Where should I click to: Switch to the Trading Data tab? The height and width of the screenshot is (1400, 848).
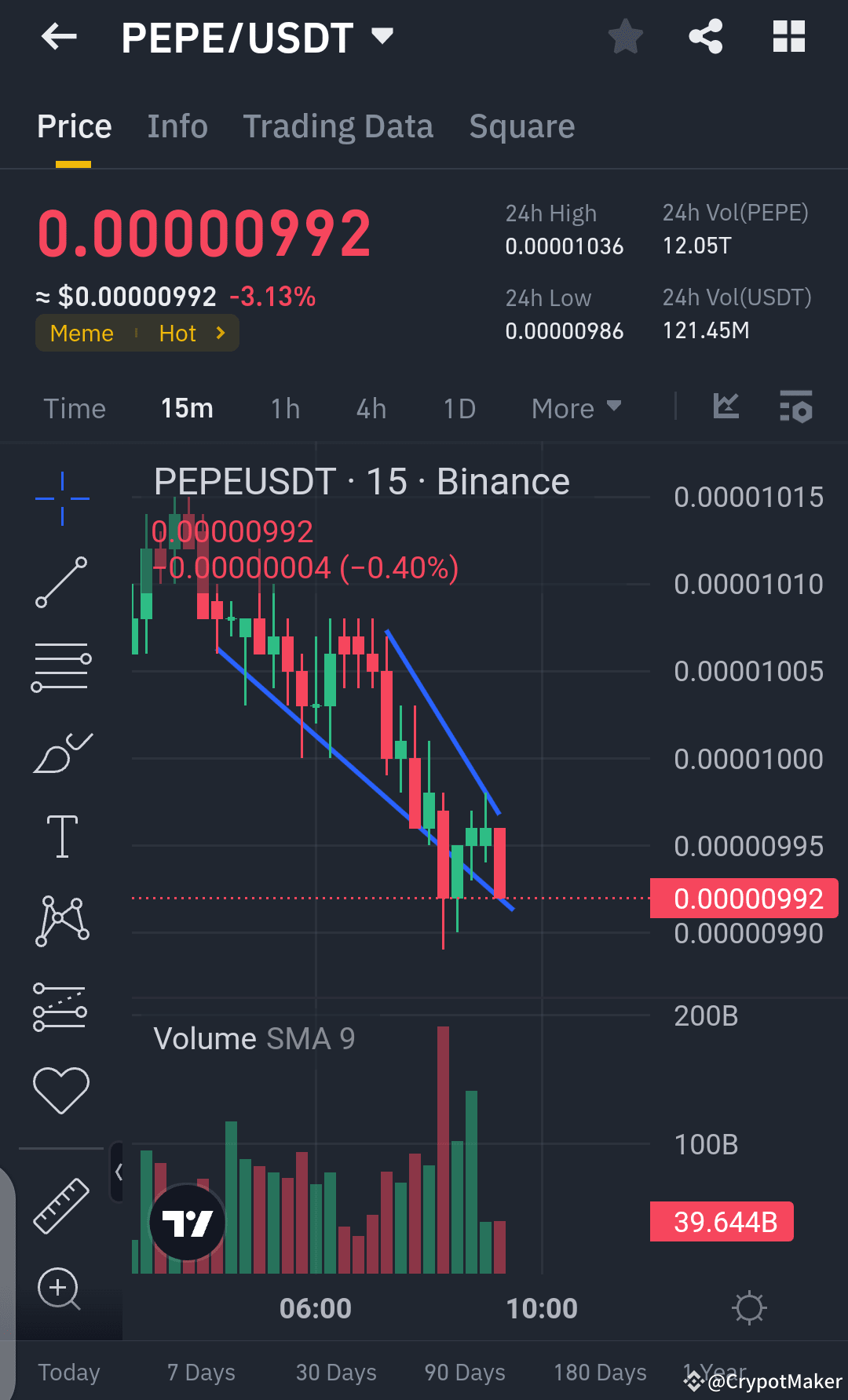point(338,126)
